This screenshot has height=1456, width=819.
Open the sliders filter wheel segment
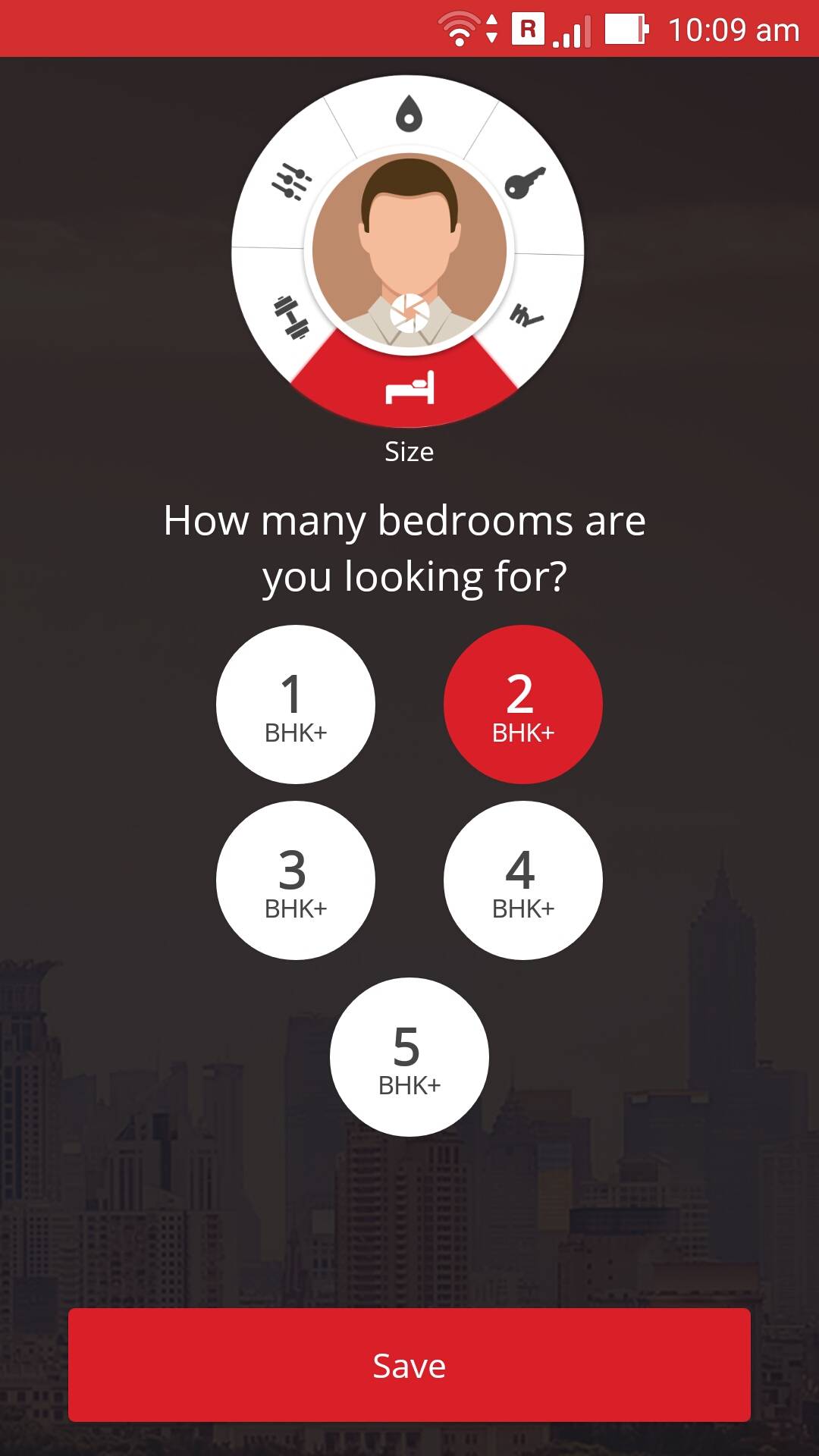click(292, 182)
